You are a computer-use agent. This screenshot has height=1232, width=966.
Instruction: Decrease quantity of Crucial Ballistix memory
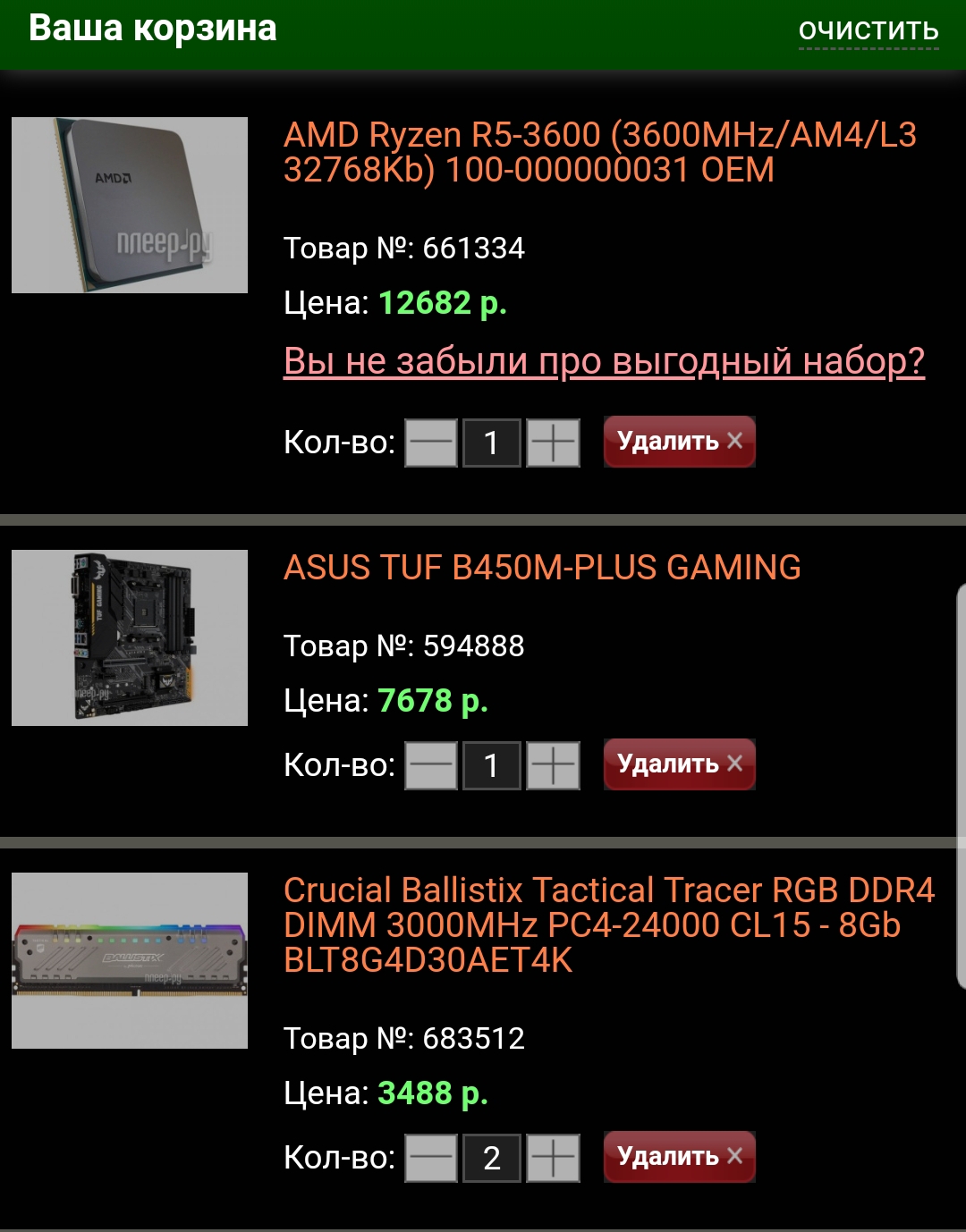click(431, 1158)
